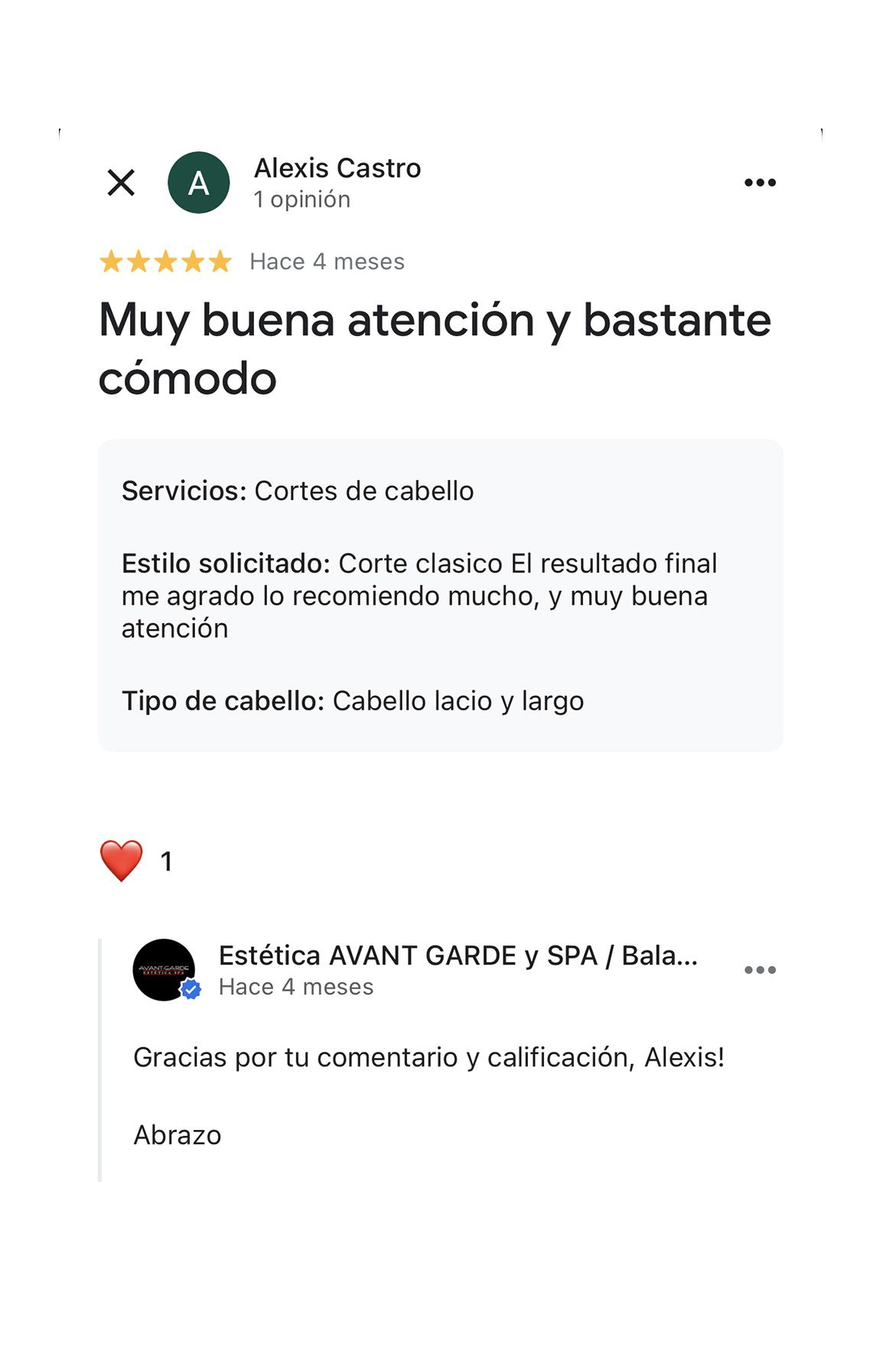The image size is (896, 1371).
Task: Open Alexis Castro's profile
Action: [337, 168]
